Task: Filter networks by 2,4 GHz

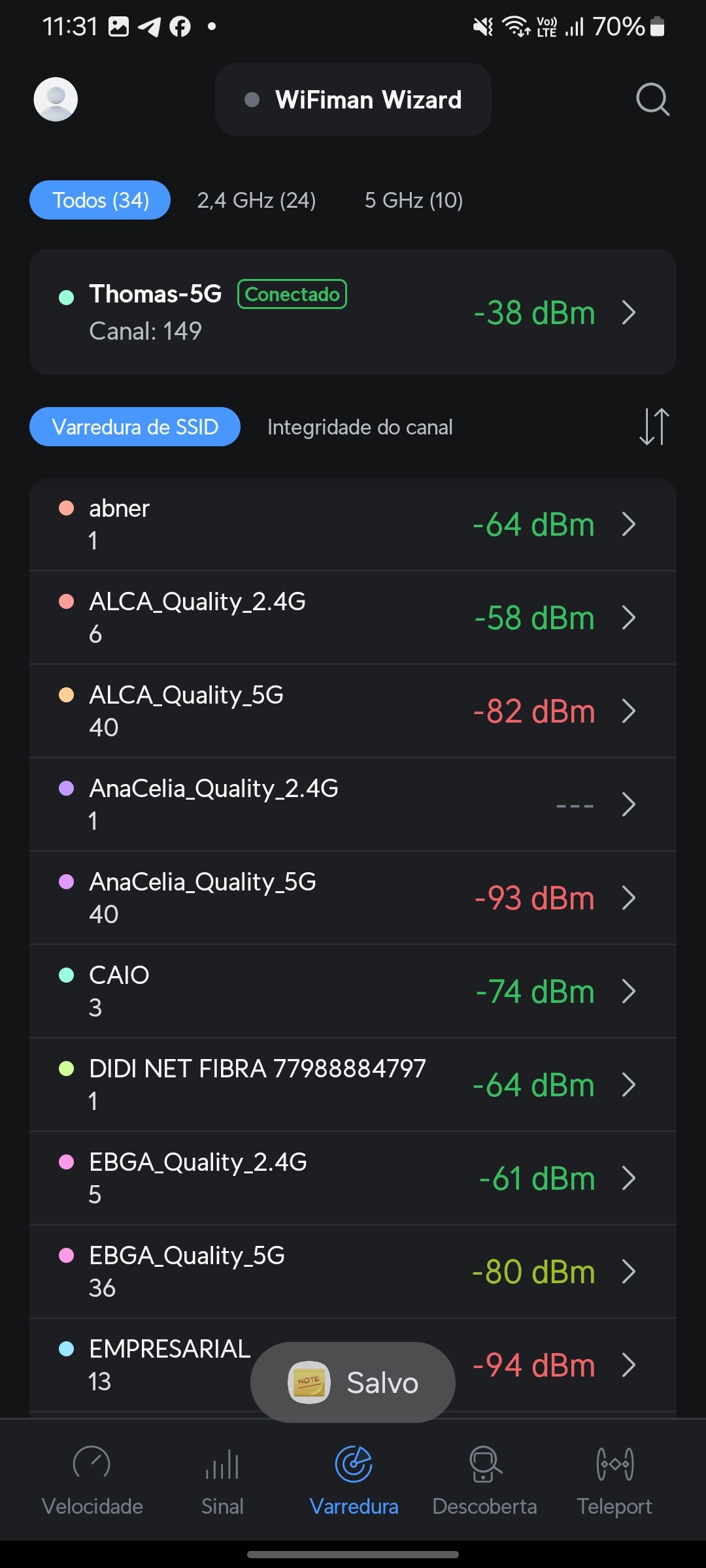Action: [x=256, y=200]
